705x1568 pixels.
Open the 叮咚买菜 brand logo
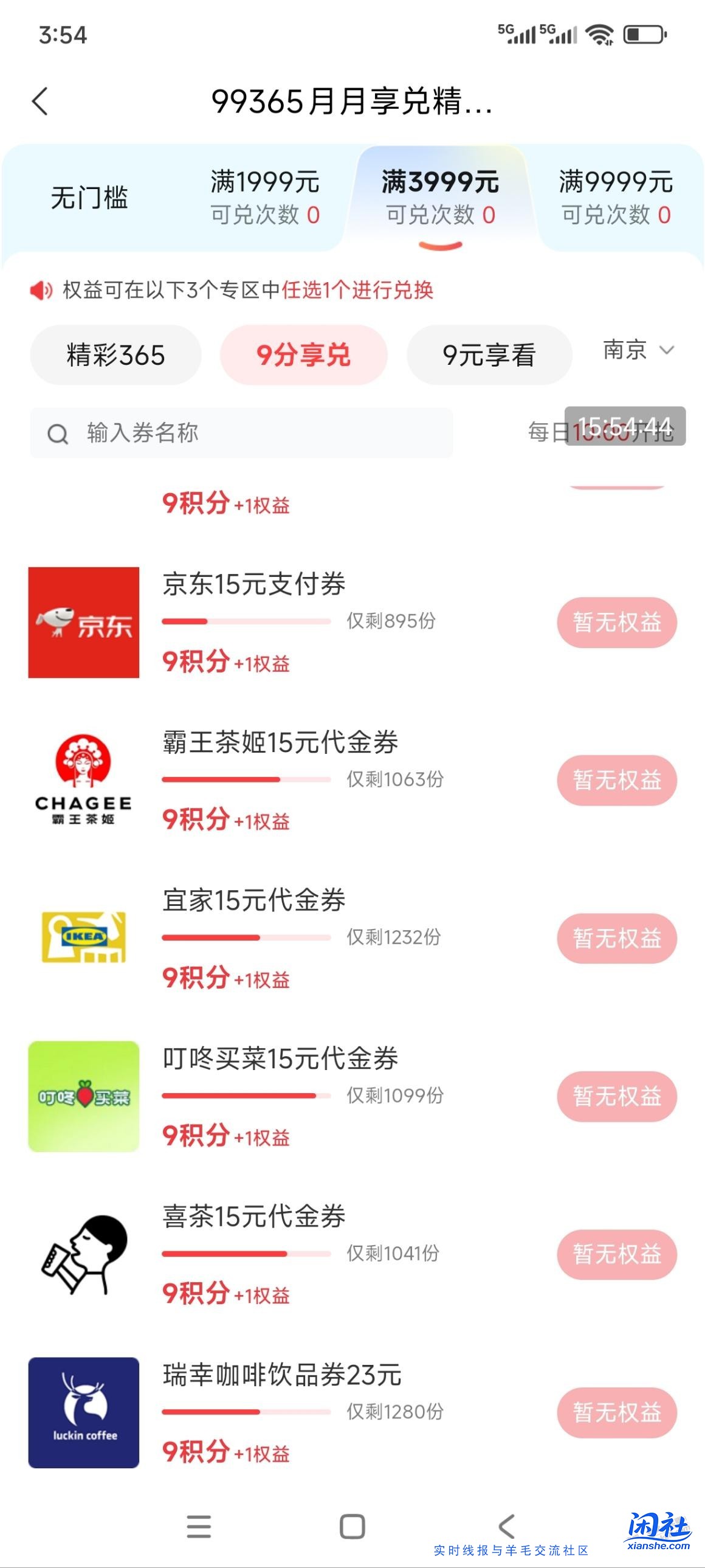pos(83,1097)
